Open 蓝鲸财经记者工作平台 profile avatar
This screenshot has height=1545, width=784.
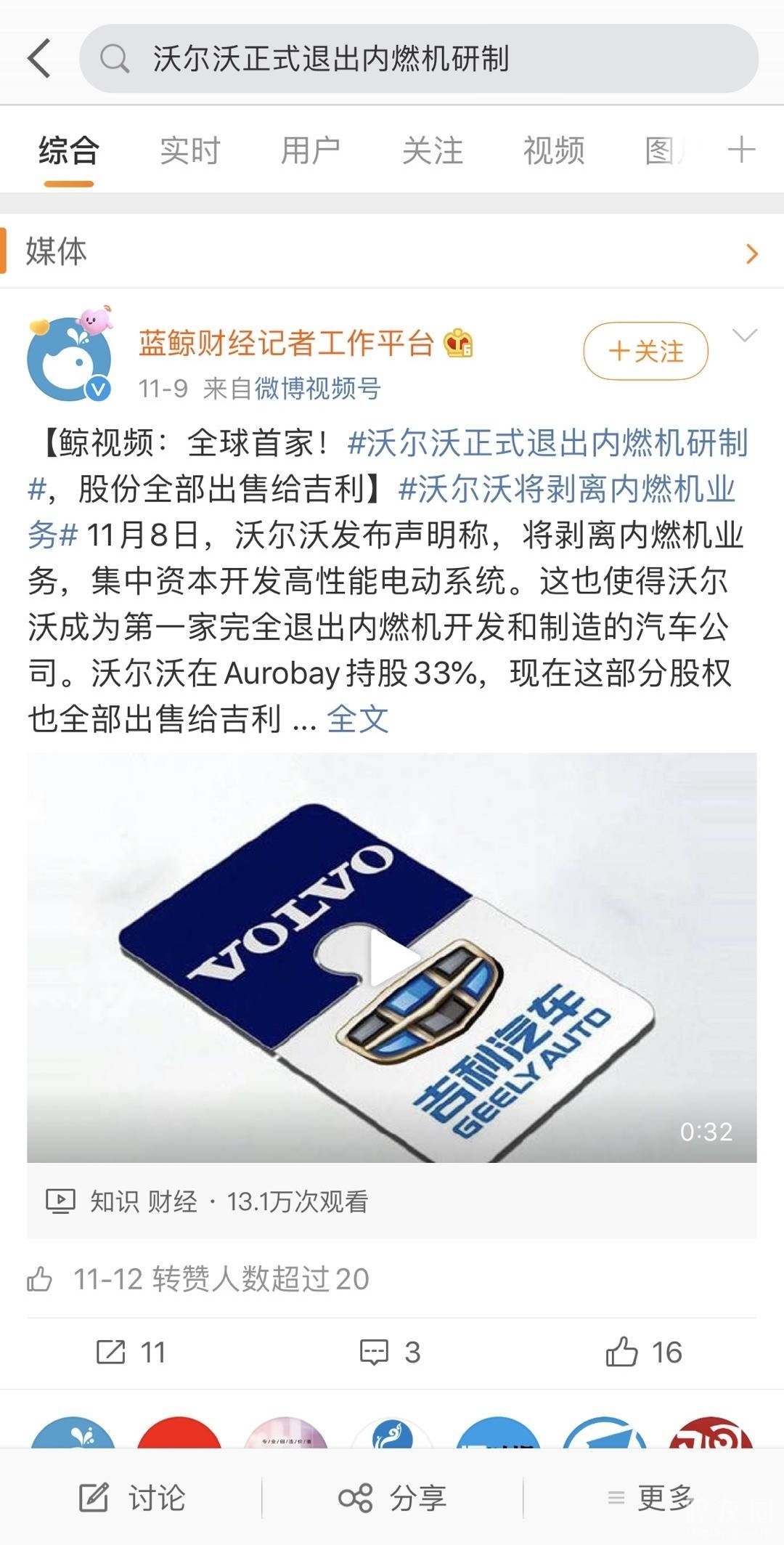(70, 359)
